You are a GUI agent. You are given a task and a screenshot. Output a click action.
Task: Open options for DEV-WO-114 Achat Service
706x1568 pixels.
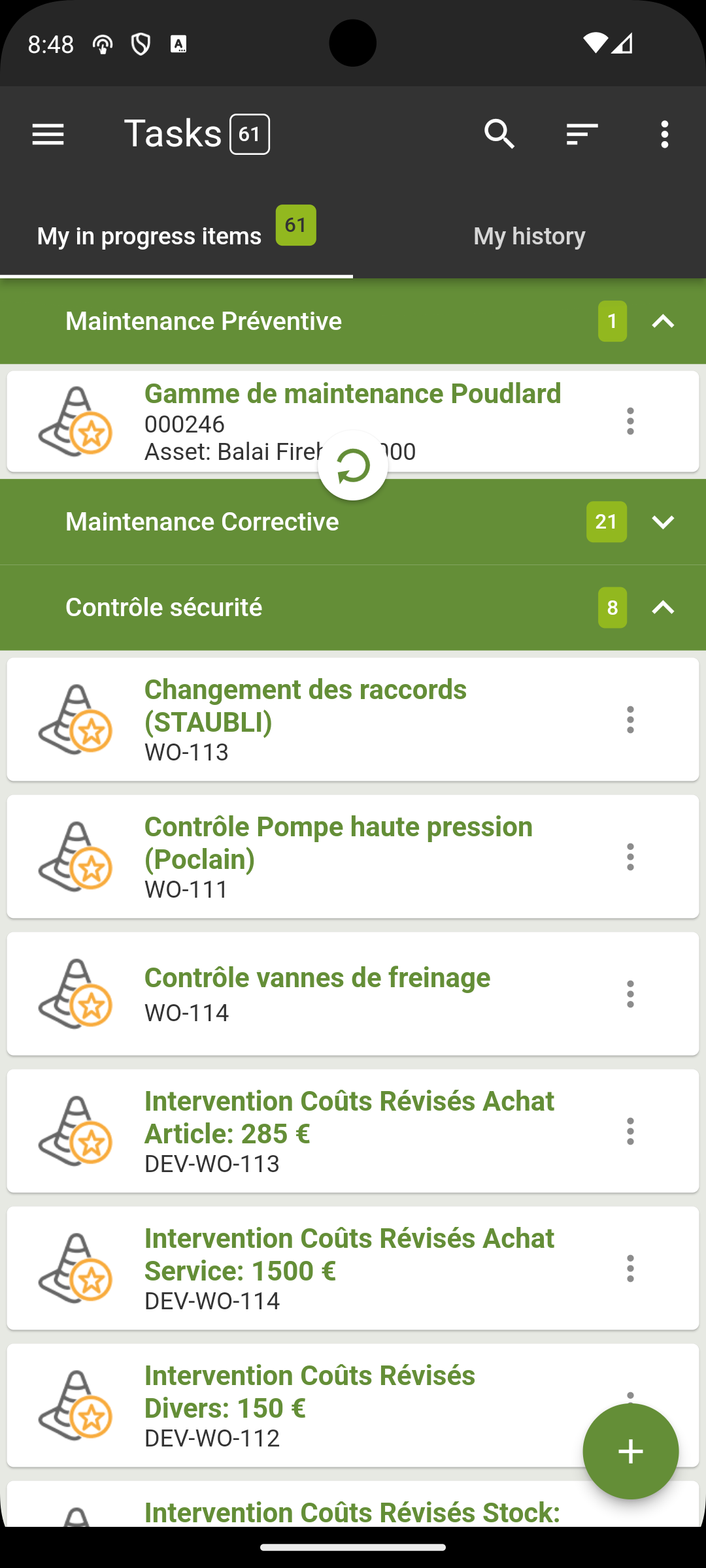[x=630, y=1268]
